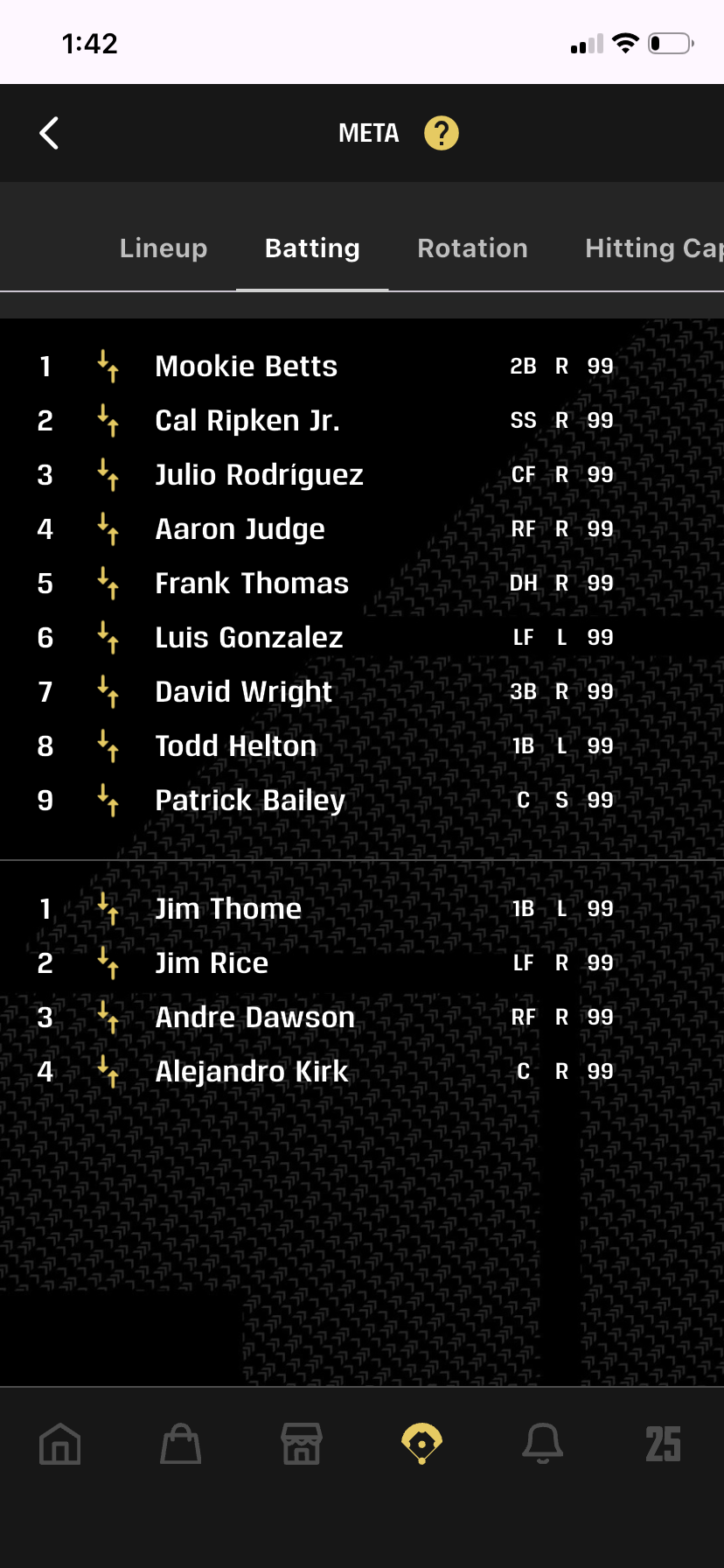Tap reorder arrows for Luis Gonzalez
724x1568 pixels.
[x=108, y=638]
